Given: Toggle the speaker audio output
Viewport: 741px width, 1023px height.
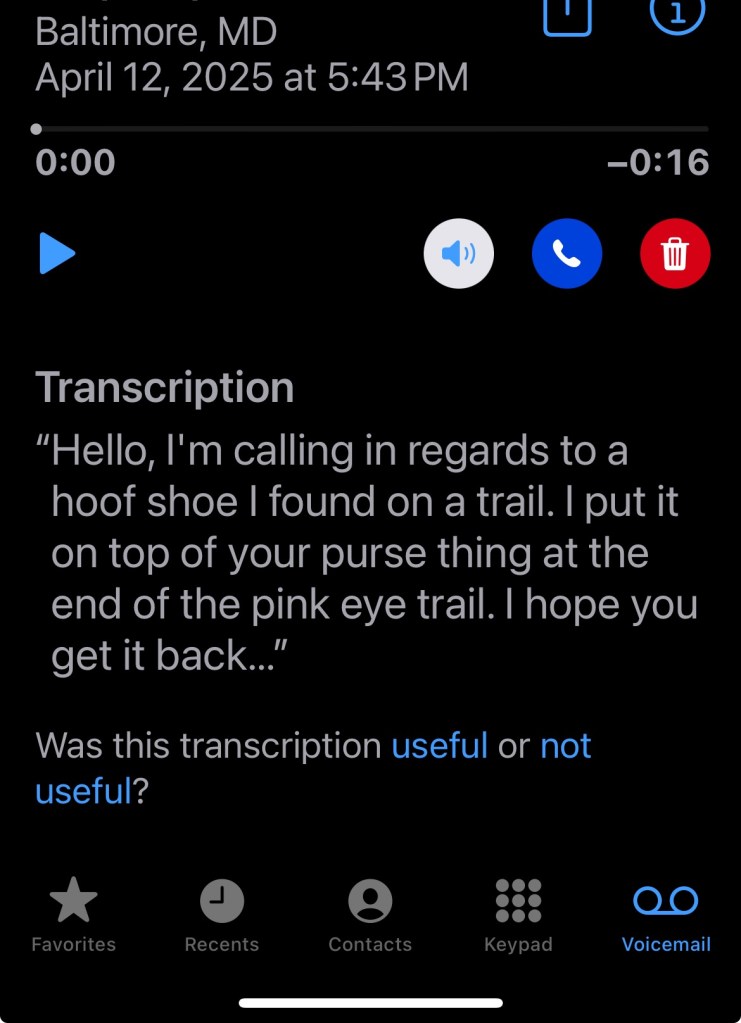Looking at the screenshot, I should pos(459,254).
